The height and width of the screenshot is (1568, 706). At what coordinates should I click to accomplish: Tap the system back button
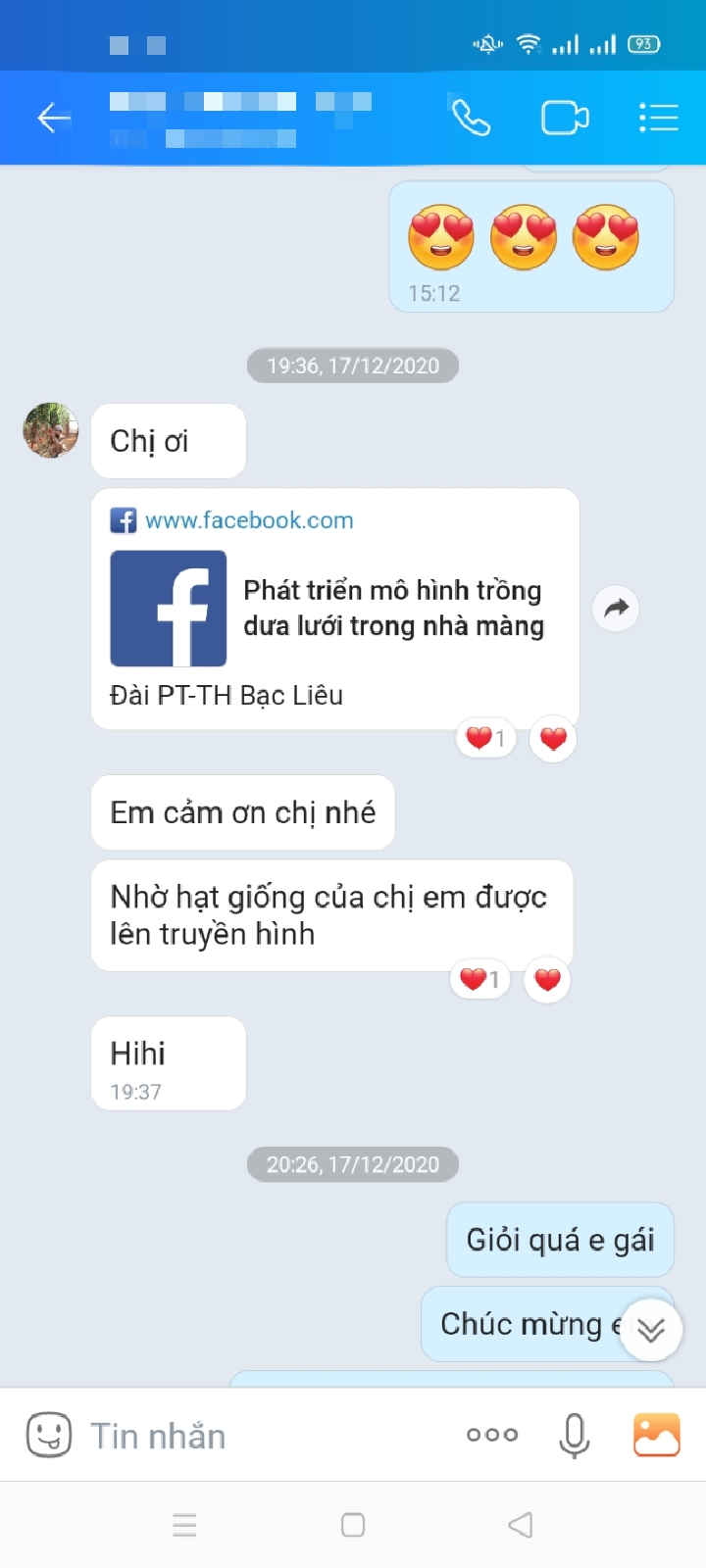point(521,1525)
